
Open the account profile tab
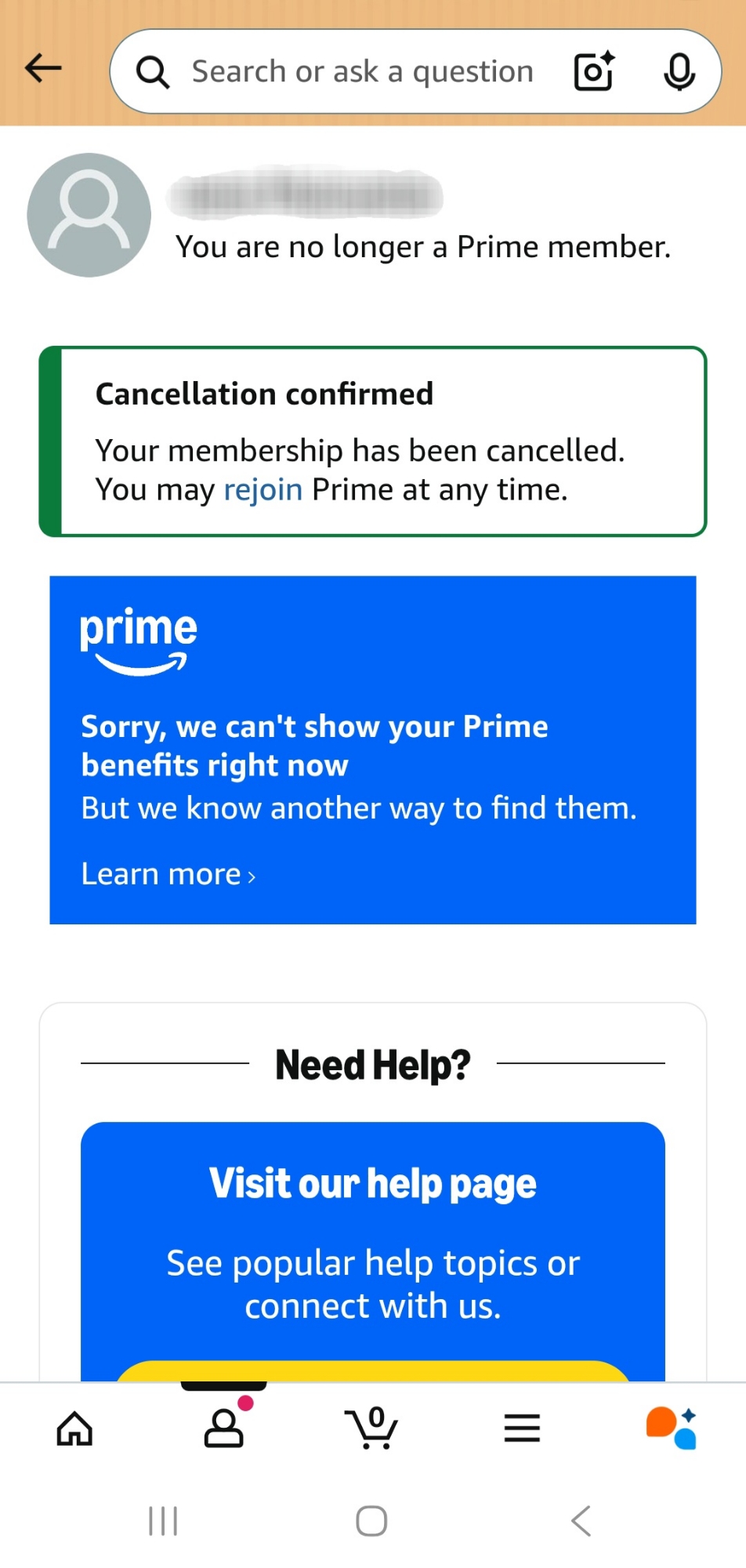point(224,1428)
